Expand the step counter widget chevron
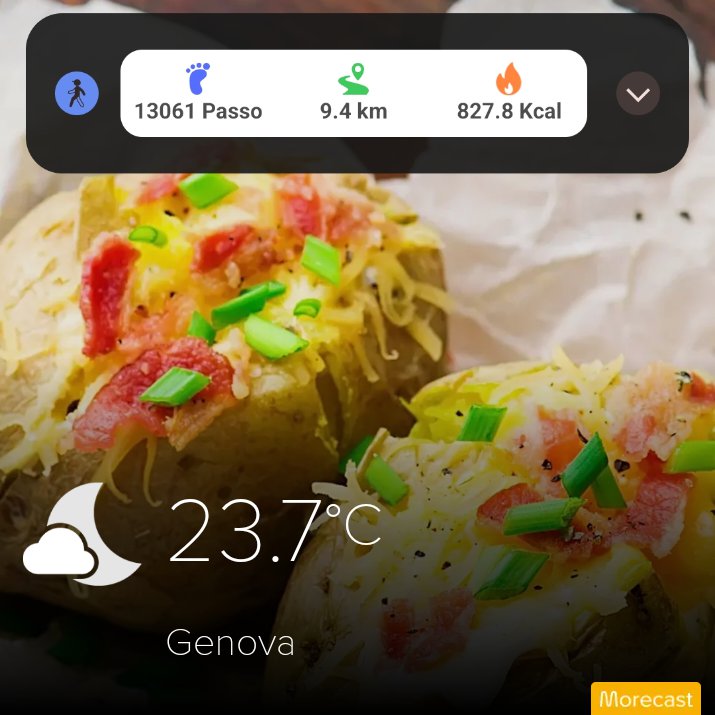 pyautogui.click(x=637, y=93)
